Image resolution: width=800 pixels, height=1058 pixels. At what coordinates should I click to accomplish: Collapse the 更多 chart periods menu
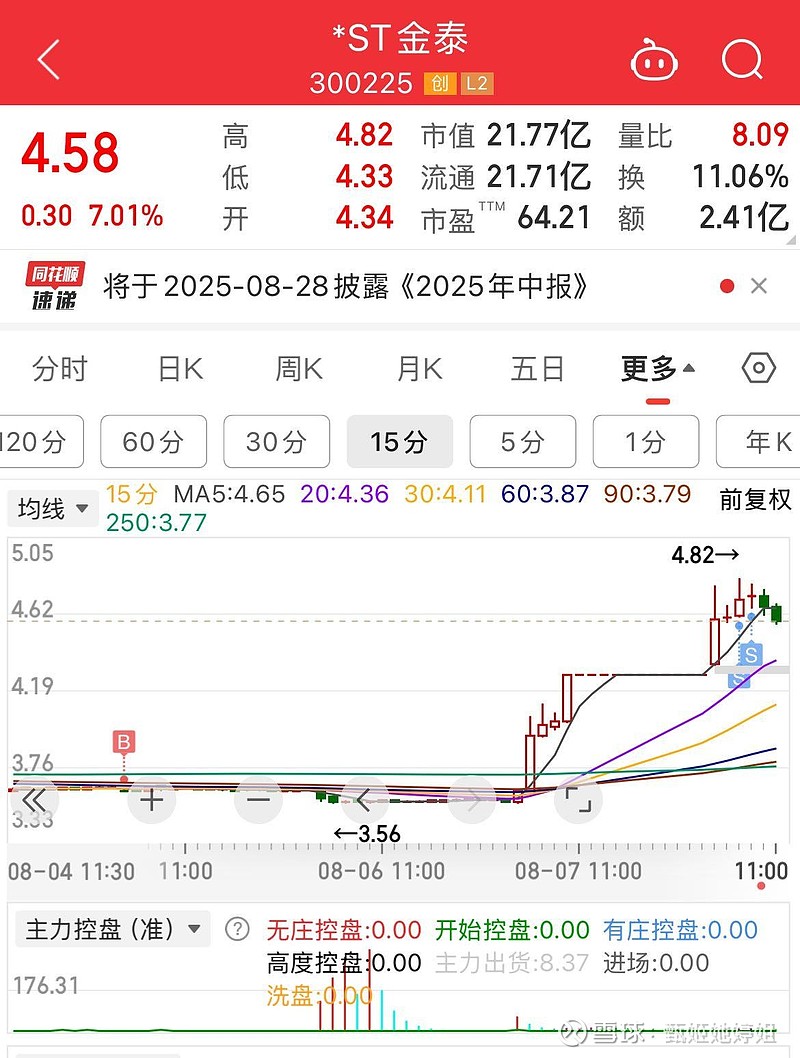coord(658,369)
